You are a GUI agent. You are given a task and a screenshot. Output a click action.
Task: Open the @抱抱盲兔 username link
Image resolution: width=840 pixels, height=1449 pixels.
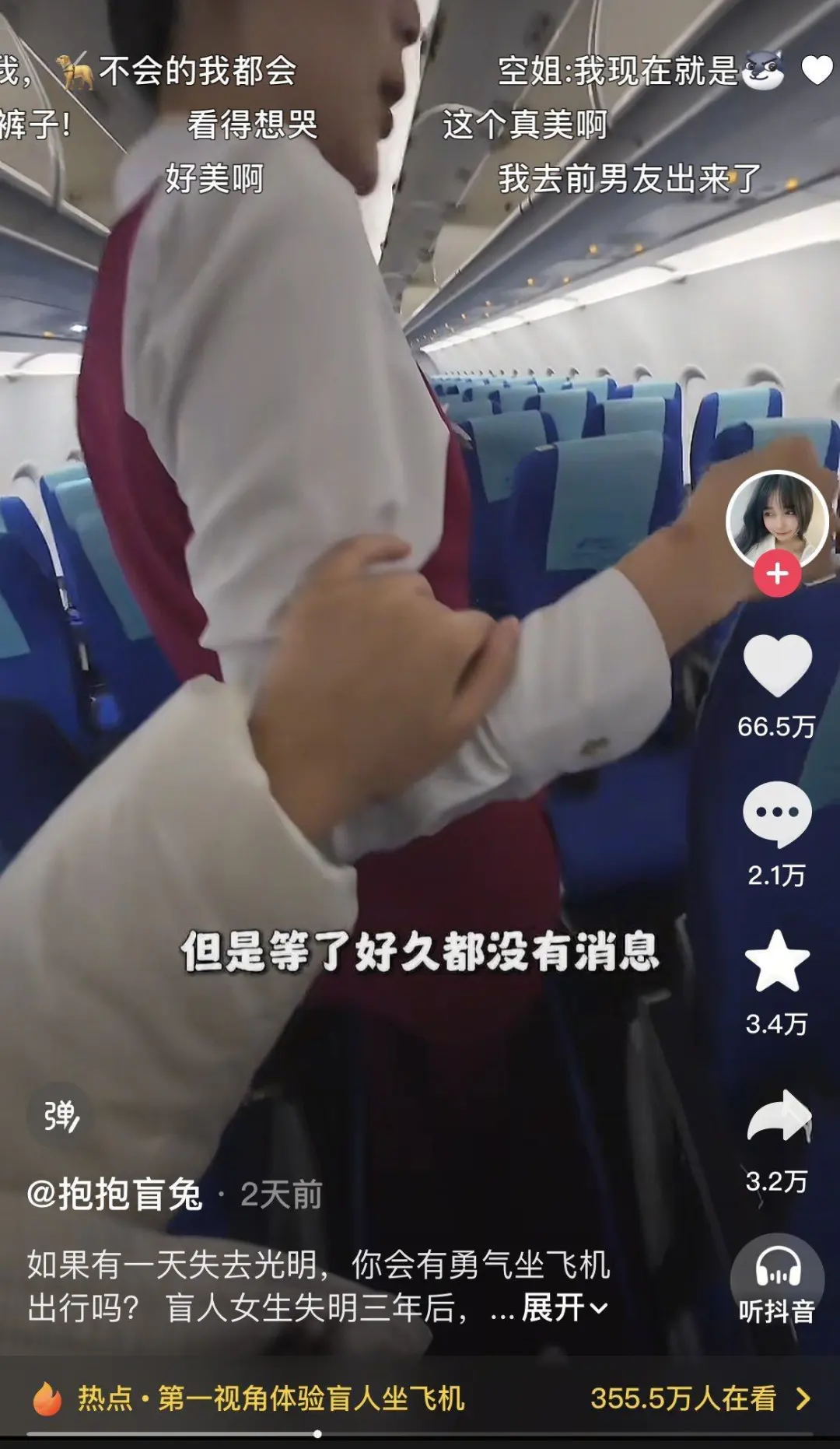coord(115,1195)
